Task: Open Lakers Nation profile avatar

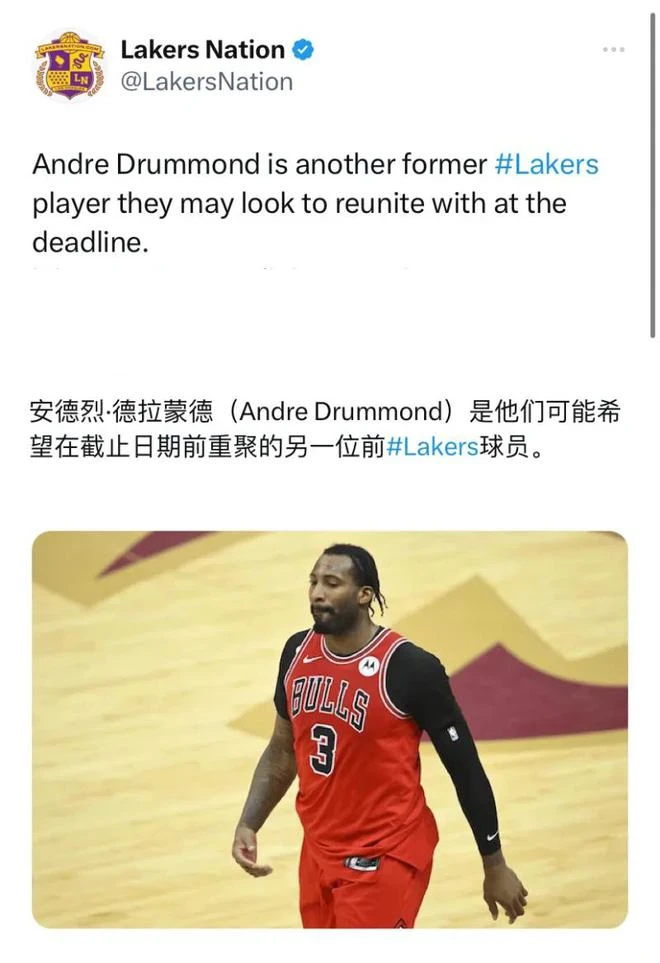Action: (69, 66)
